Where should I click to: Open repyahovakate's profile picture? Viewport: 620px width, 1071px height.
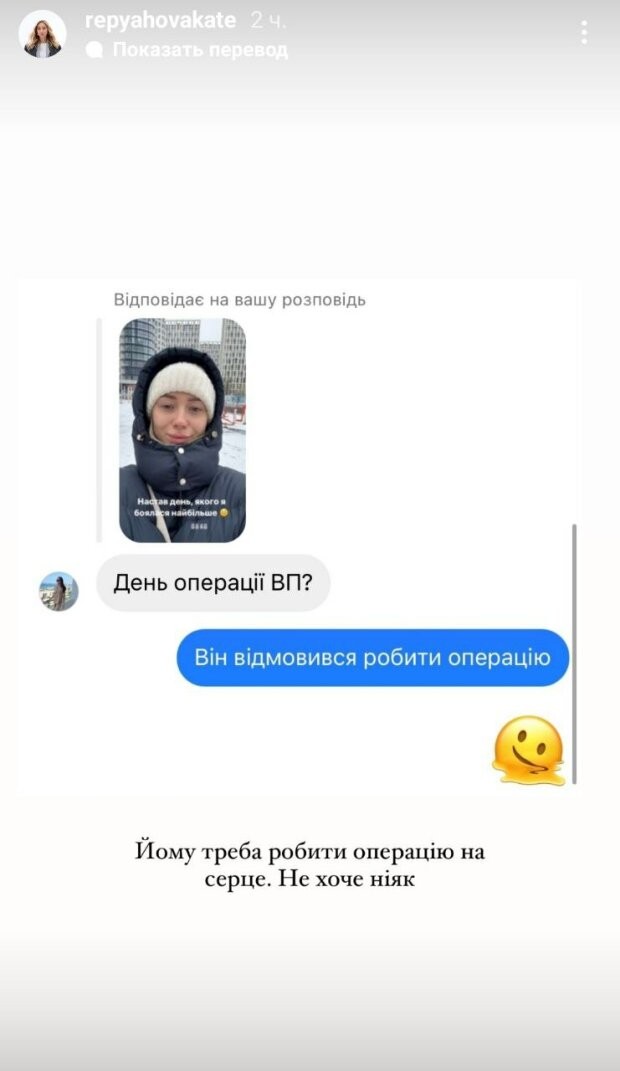(x=42, y=34)
